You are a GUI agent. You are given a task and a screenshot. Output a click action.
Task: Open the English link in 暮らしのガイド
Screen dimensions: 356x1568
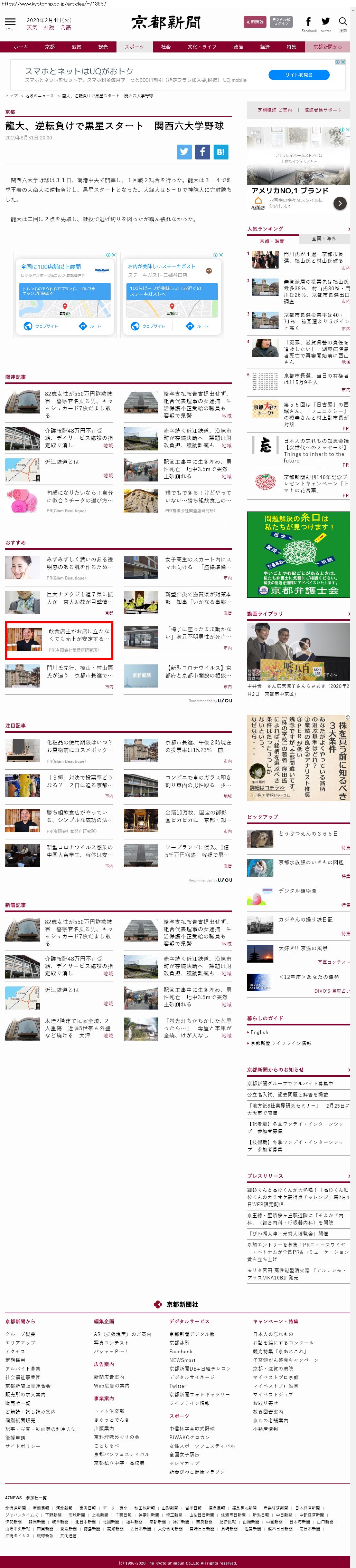click(259, 1032)
